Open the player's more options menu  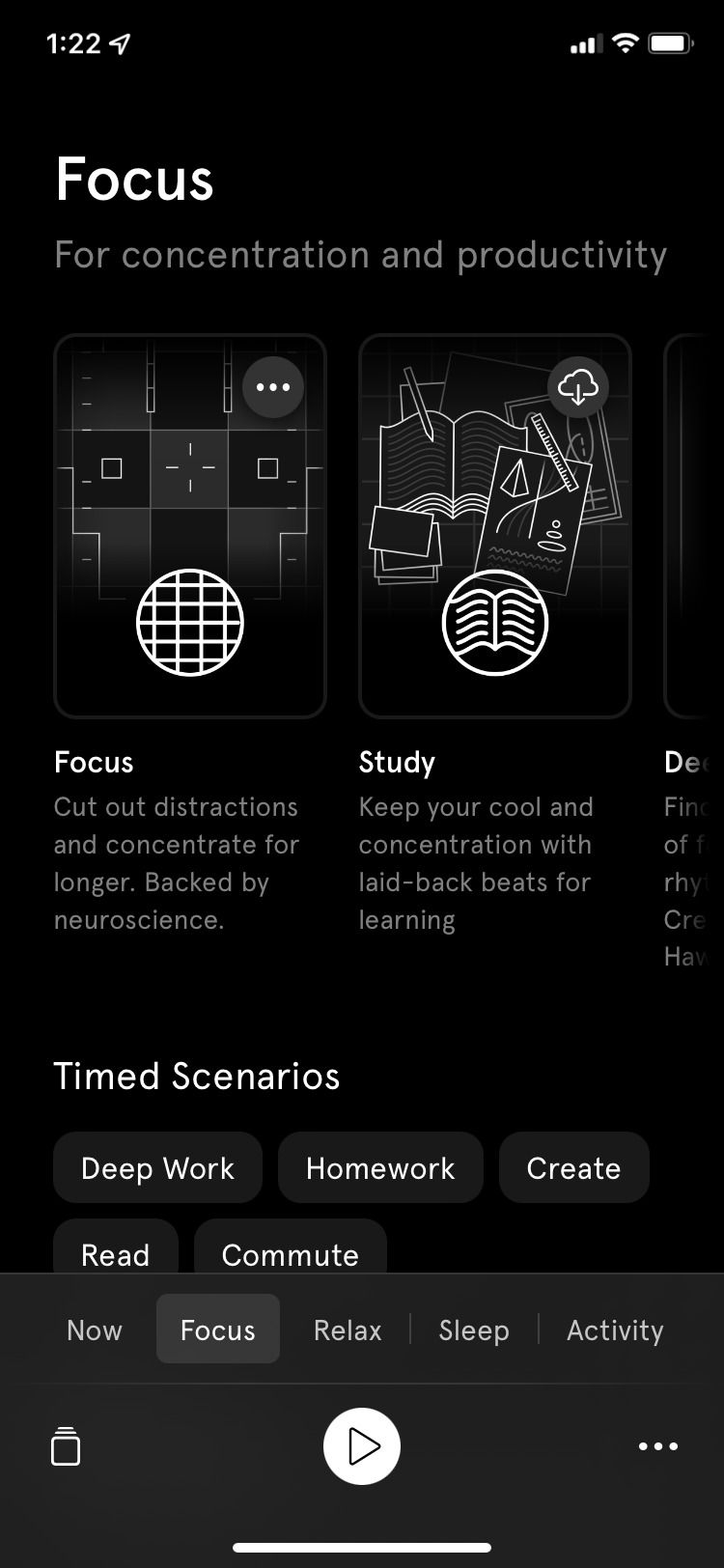[x=658, y=1446]
